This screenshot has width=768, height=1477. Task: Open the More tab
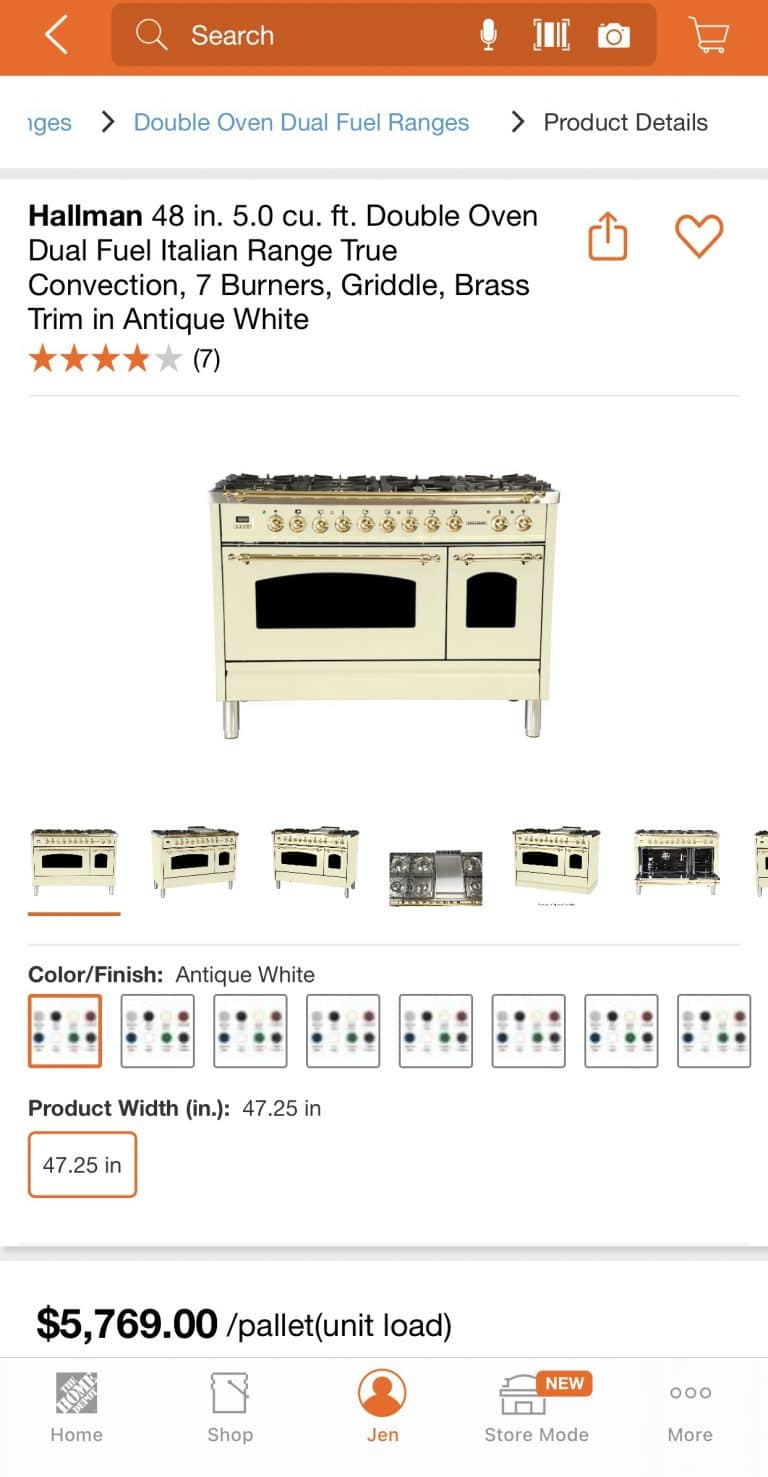[690, 1407]
